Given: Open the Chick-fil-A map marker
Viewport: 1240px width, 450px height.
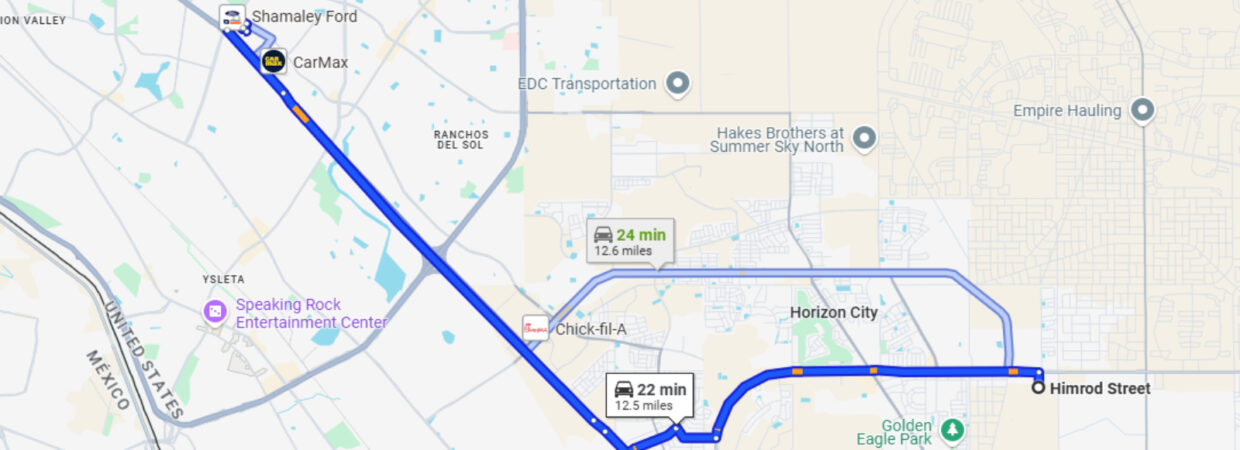Looking at the screenshot, I should 536,328.
